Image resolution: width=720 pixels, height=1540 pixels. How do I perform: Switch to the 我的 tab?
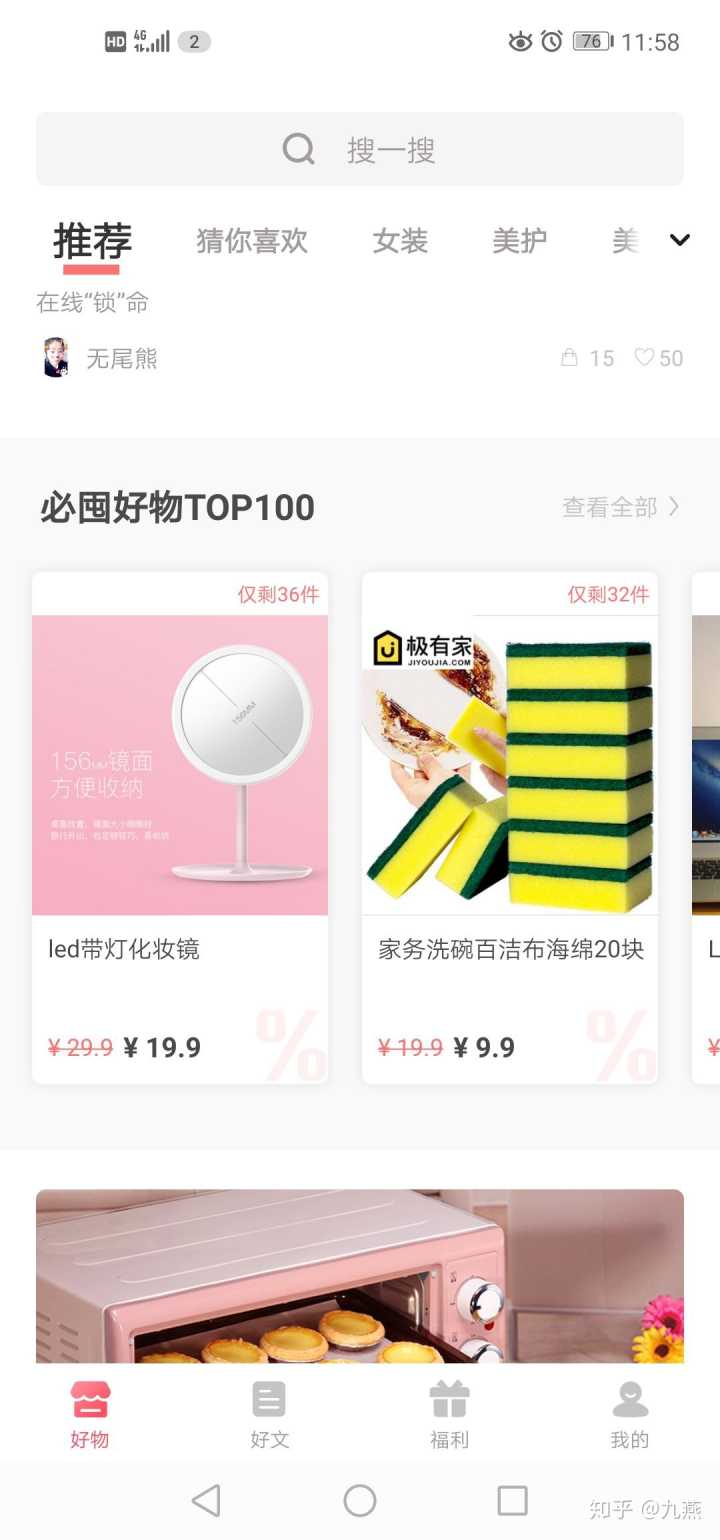(x=630, y=1414)
